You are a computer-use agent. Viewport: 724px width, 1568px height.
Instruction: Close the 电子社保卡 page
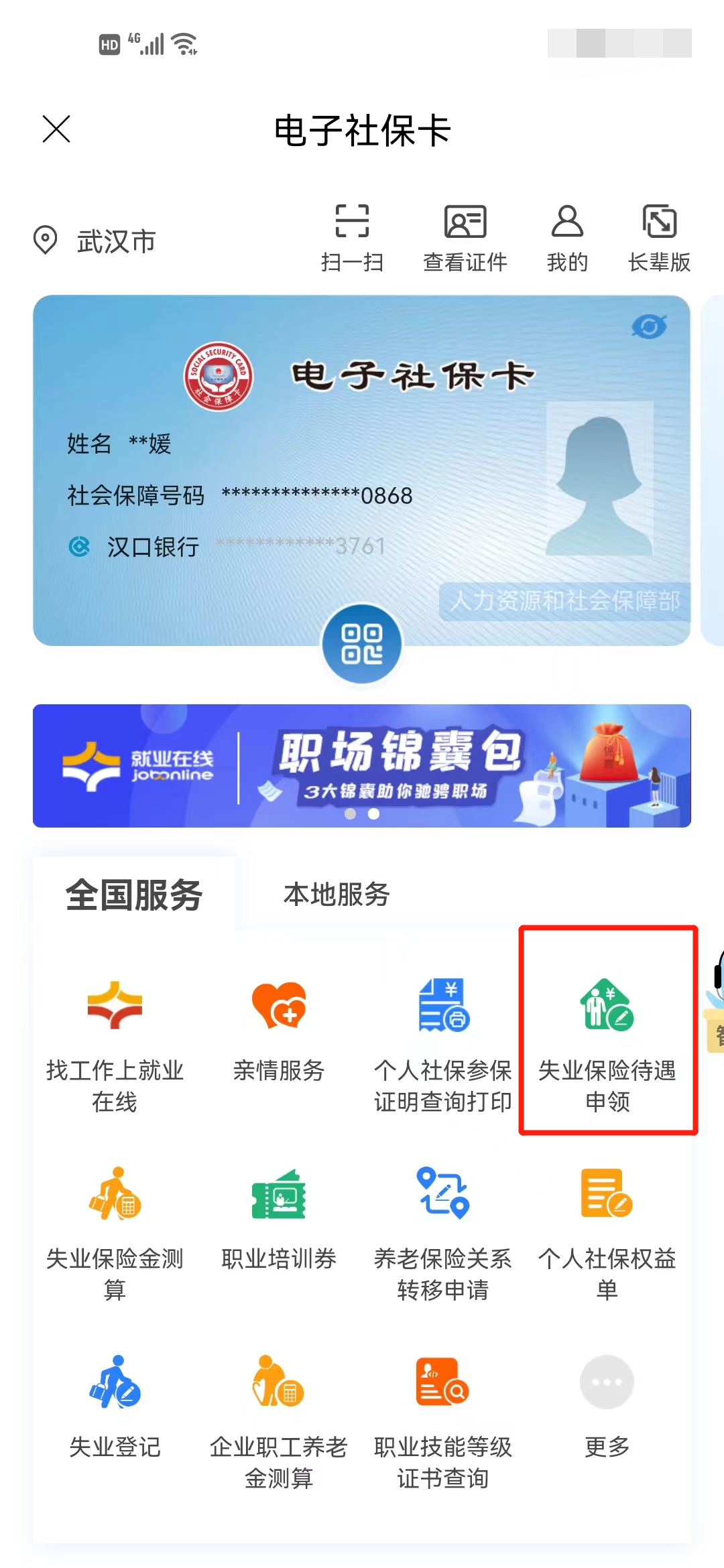56,129
